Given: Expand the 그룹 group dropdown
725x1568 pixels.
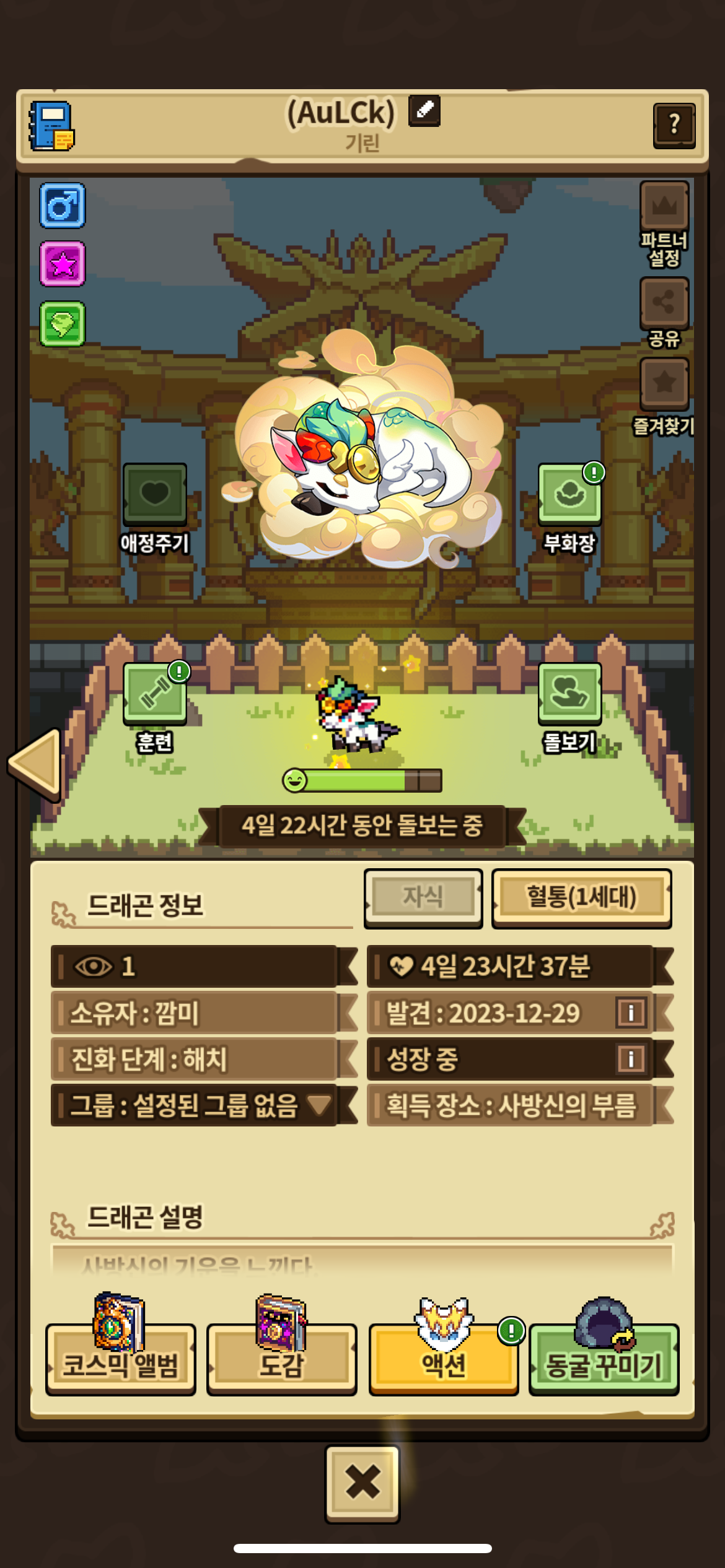Looking at the screenshot, I should point(320,1105).
